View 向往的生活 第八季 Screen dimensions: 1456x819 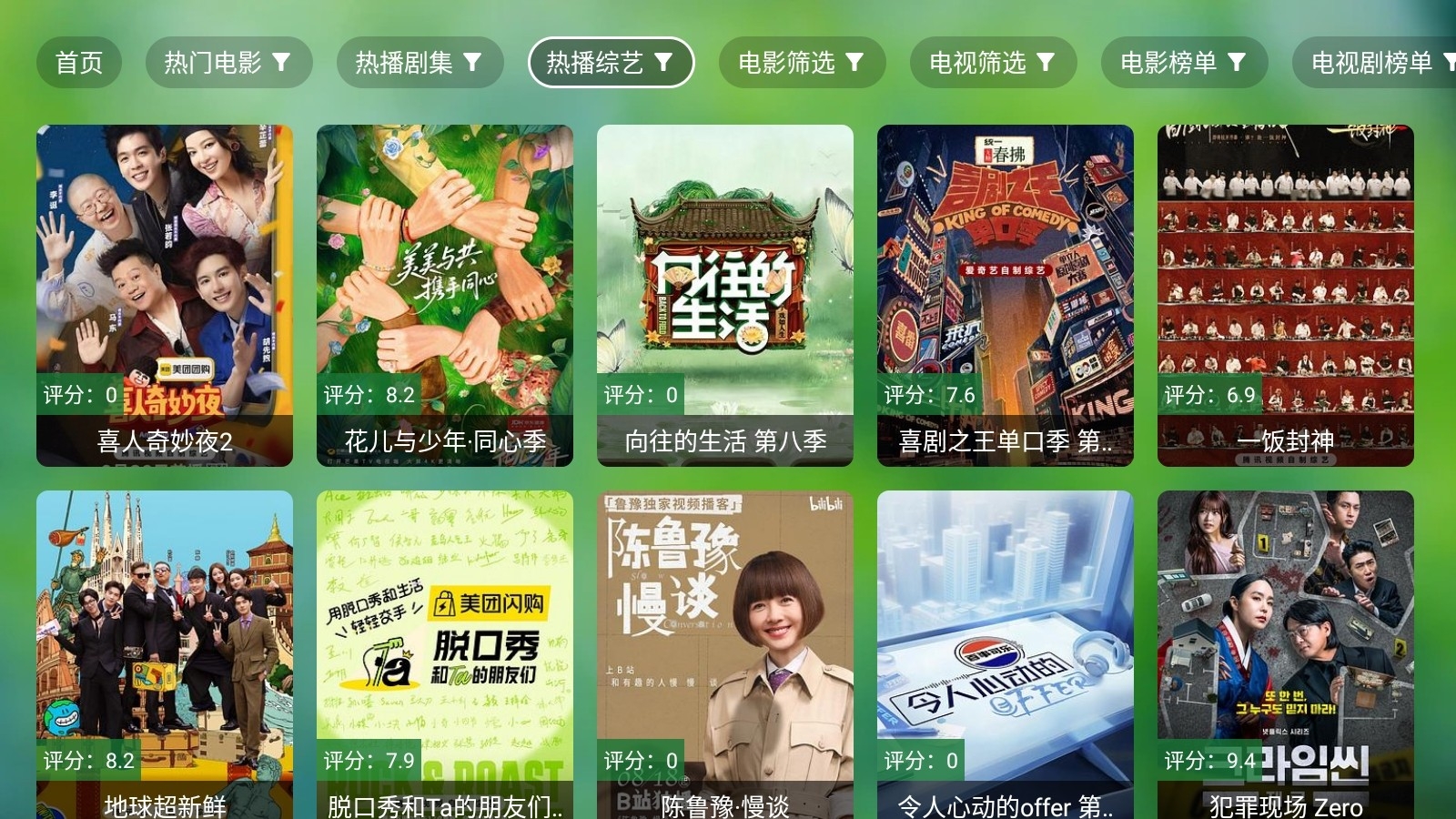coord(725,295)
